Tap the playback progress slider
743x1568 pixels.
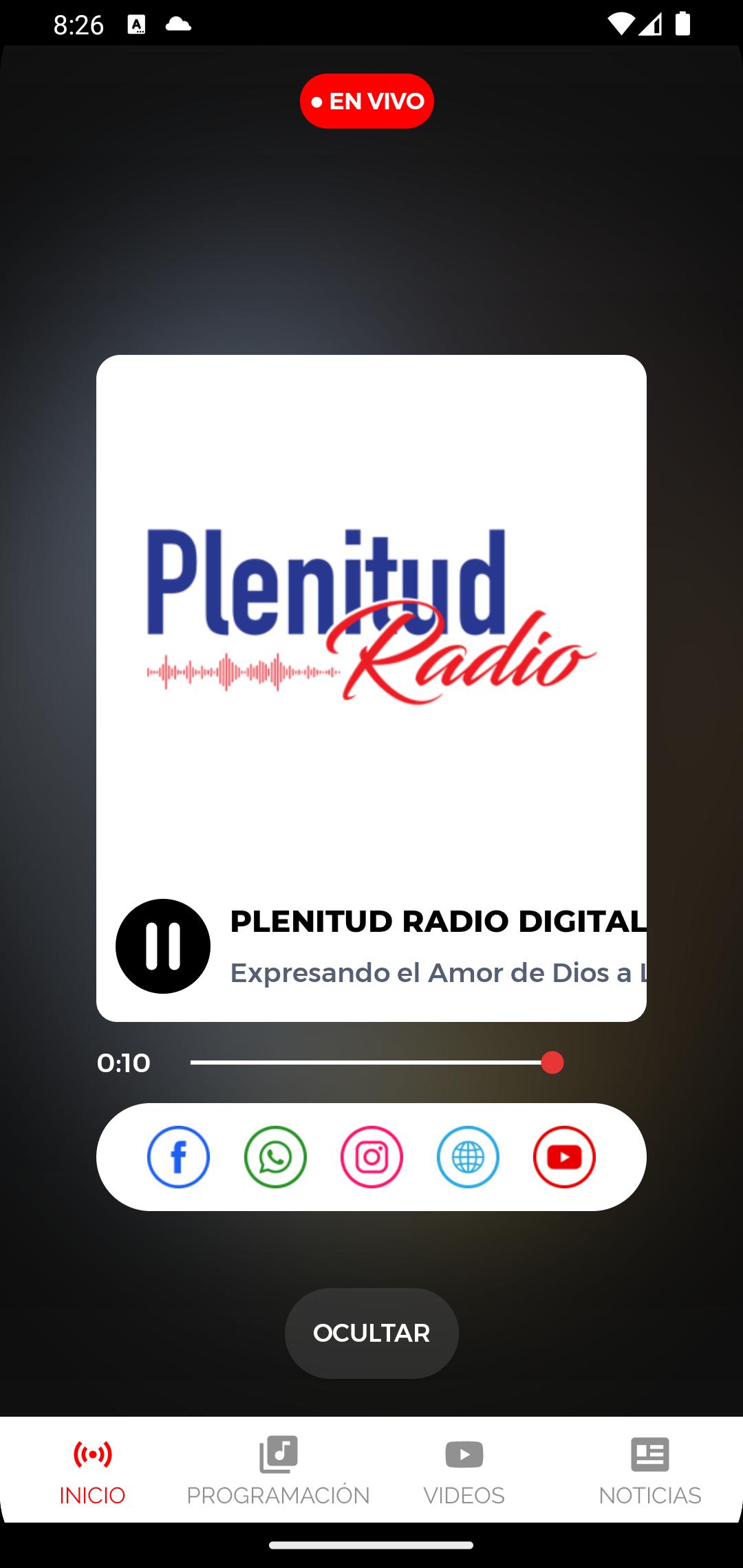[x=376, y=1063]
